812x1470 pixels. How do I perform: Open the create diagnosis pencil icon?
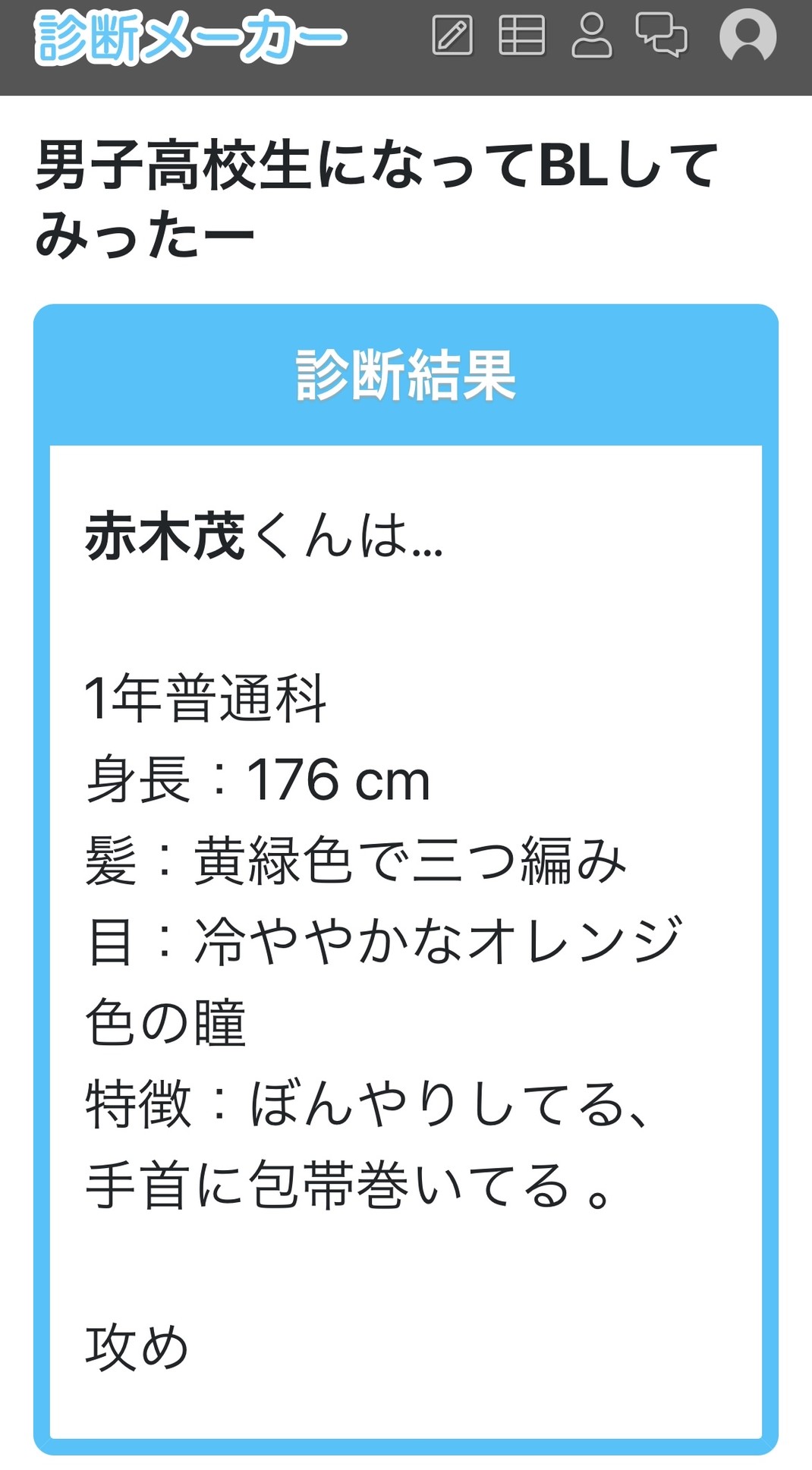click(452, 36)
